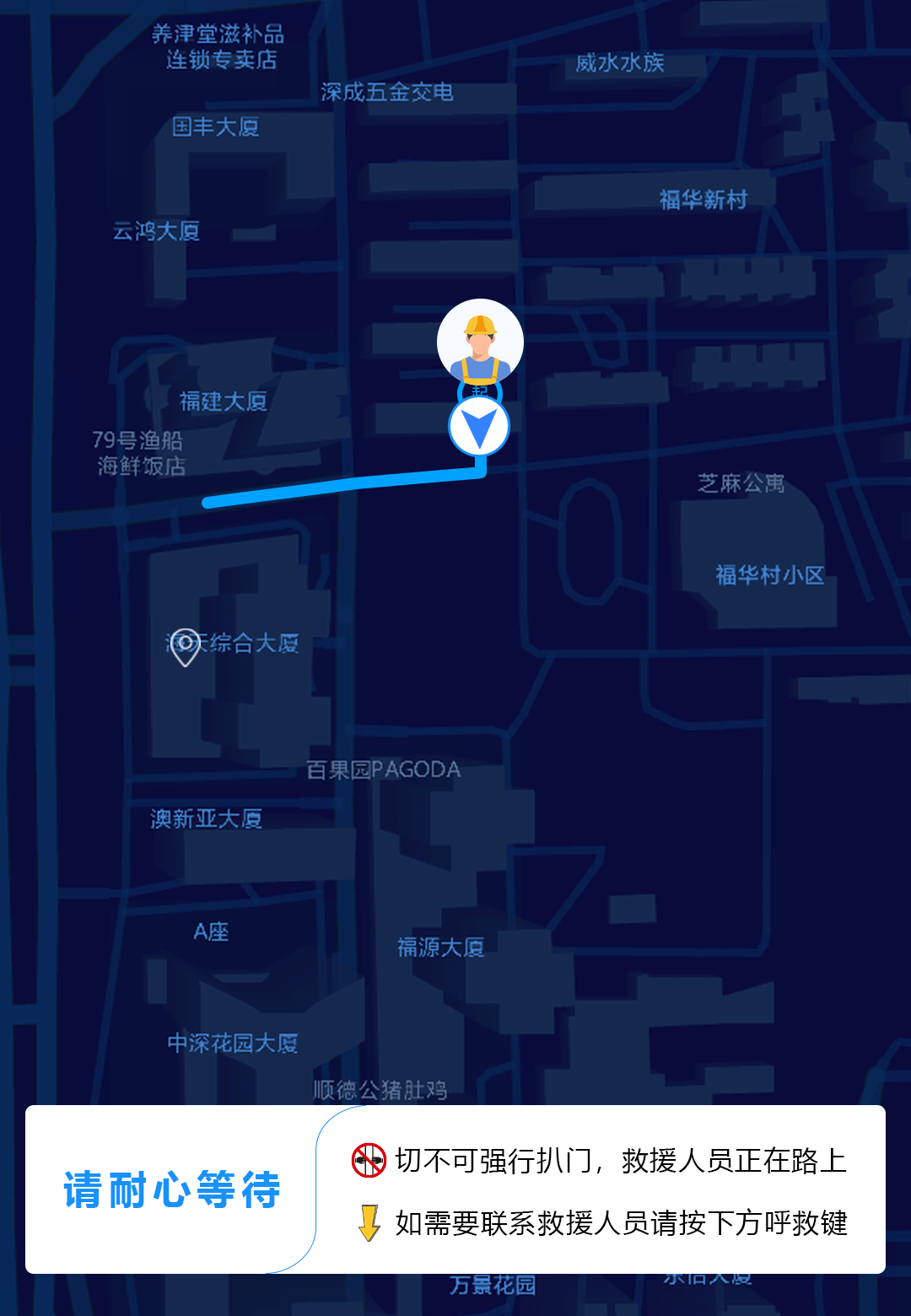Select the blue navigation arrow marker

point(479,428)
